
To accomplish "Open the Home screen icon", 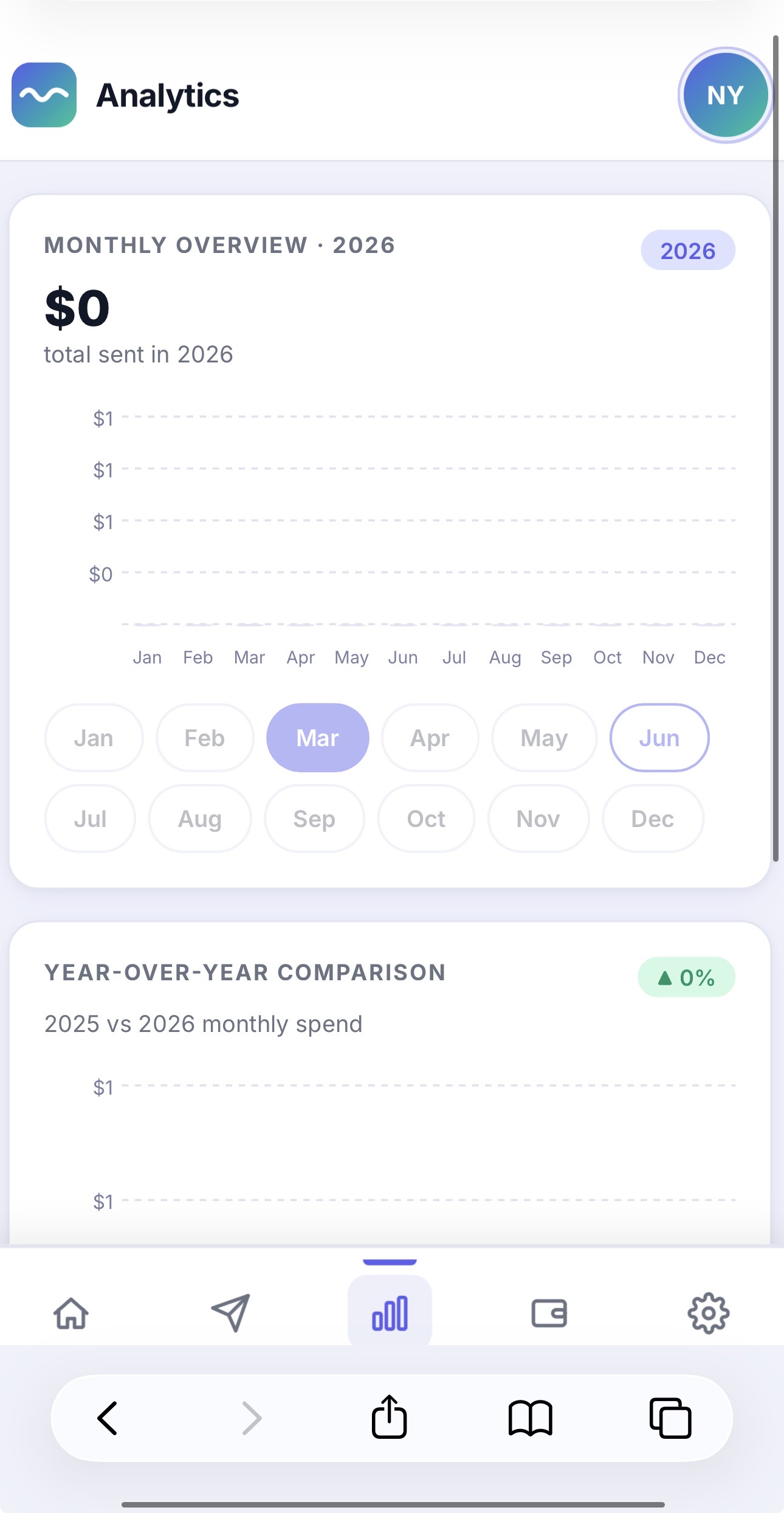I will [70, 1312].
